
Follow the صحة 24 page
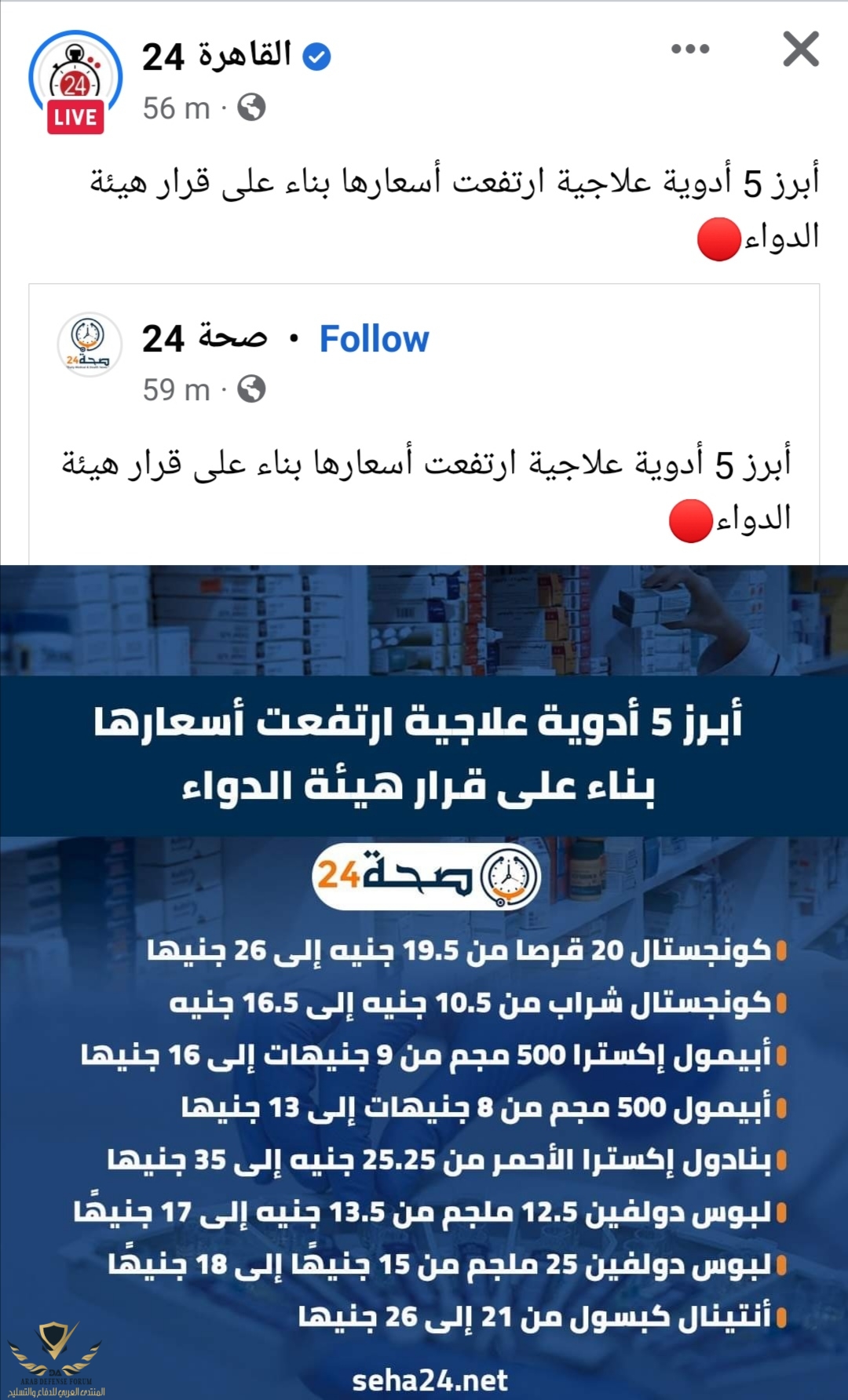point(374,339)
